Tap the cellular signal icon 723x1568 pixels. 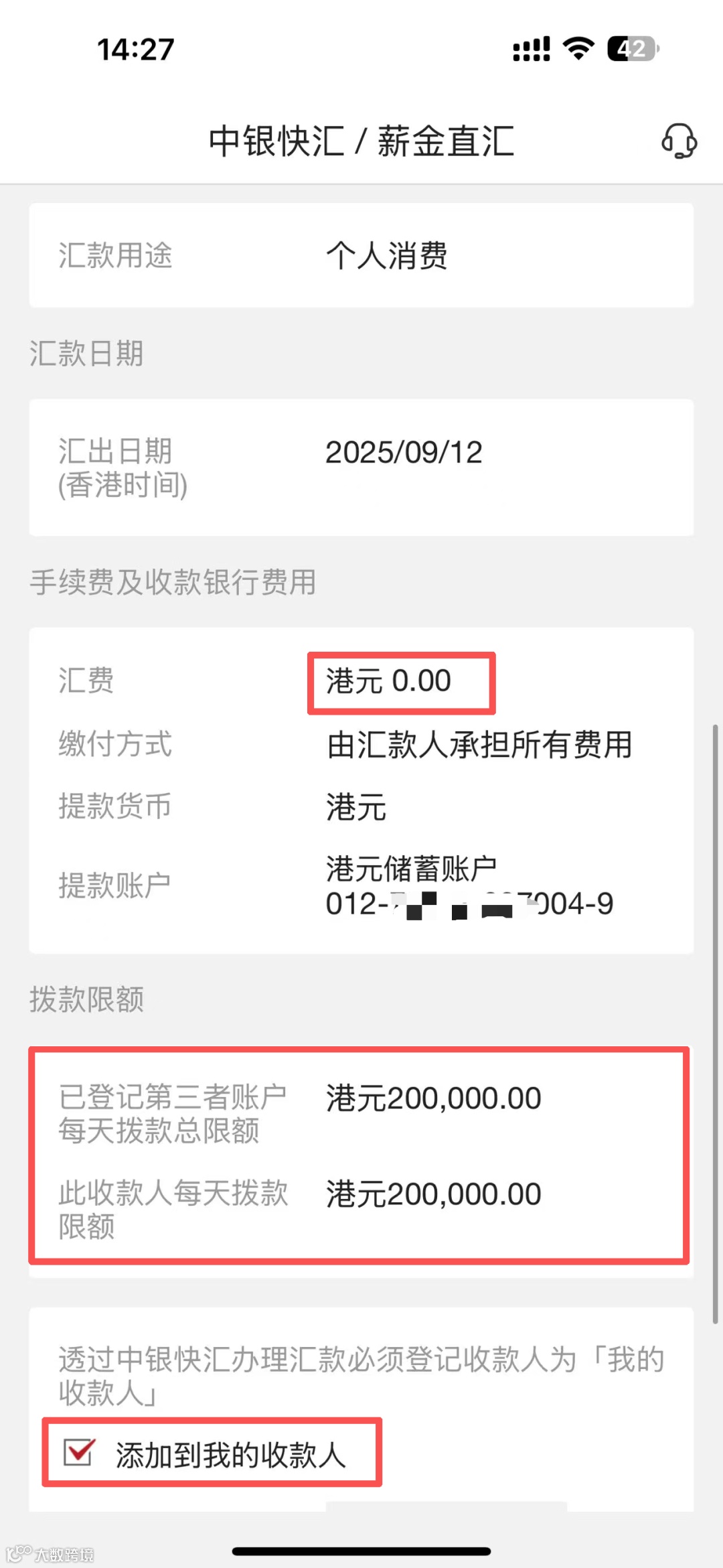click(x=529, y=47)
